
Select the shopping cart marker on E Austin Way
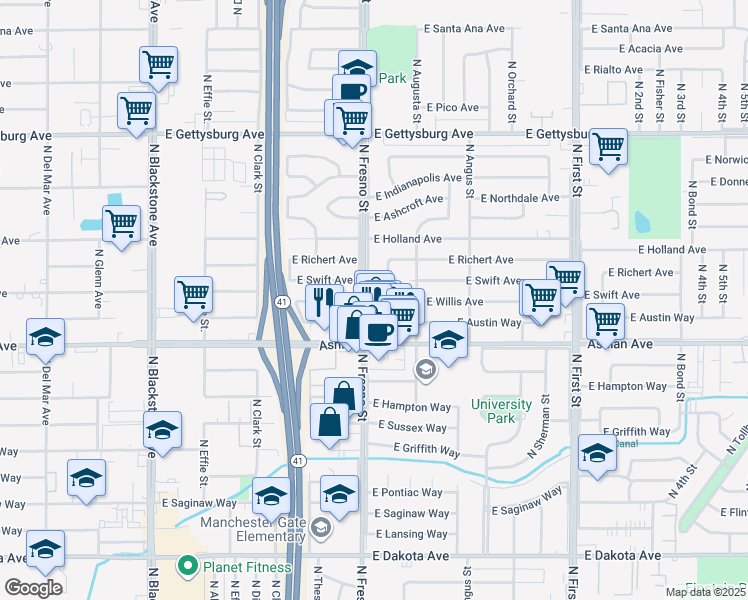[606, 322]
